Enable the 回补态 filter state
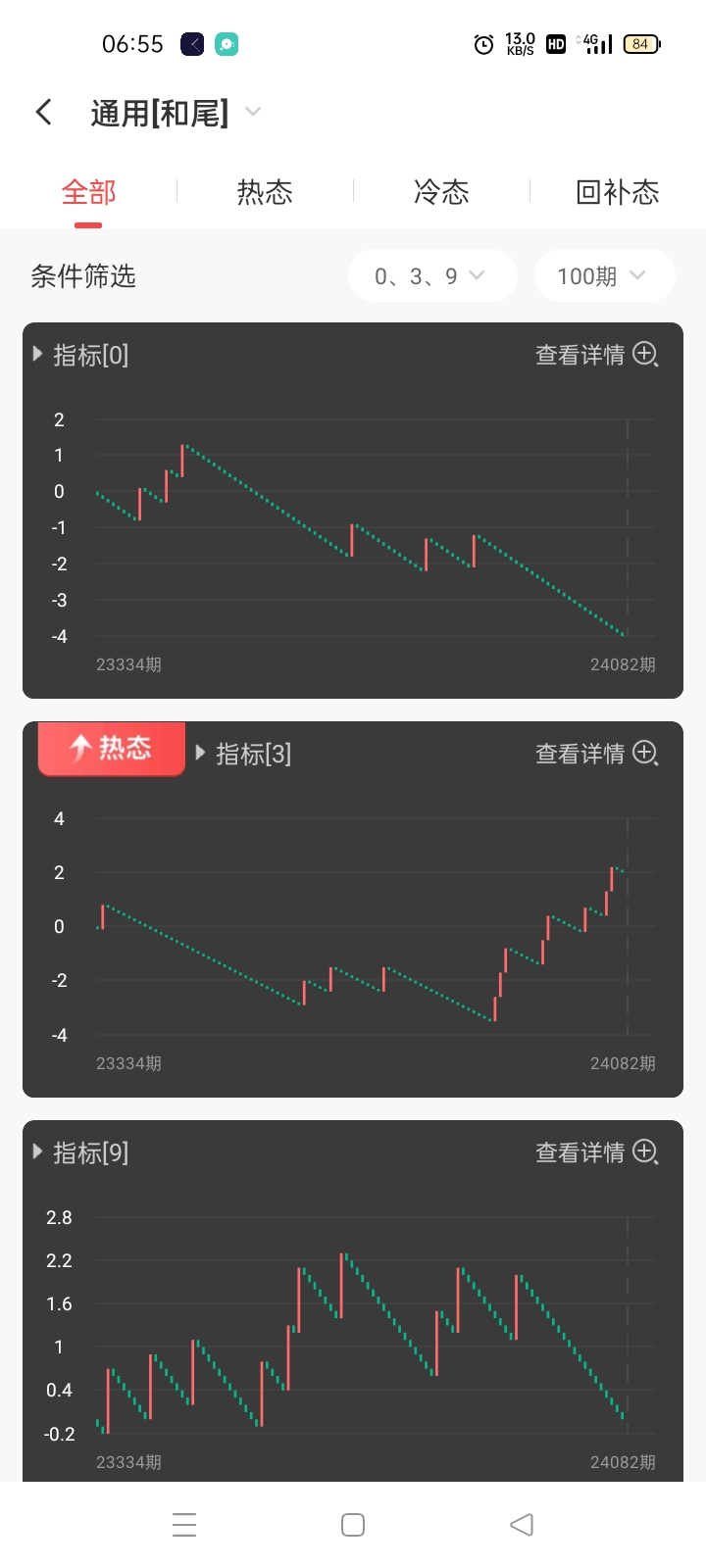706x1568 pixels. pos(617,193)
